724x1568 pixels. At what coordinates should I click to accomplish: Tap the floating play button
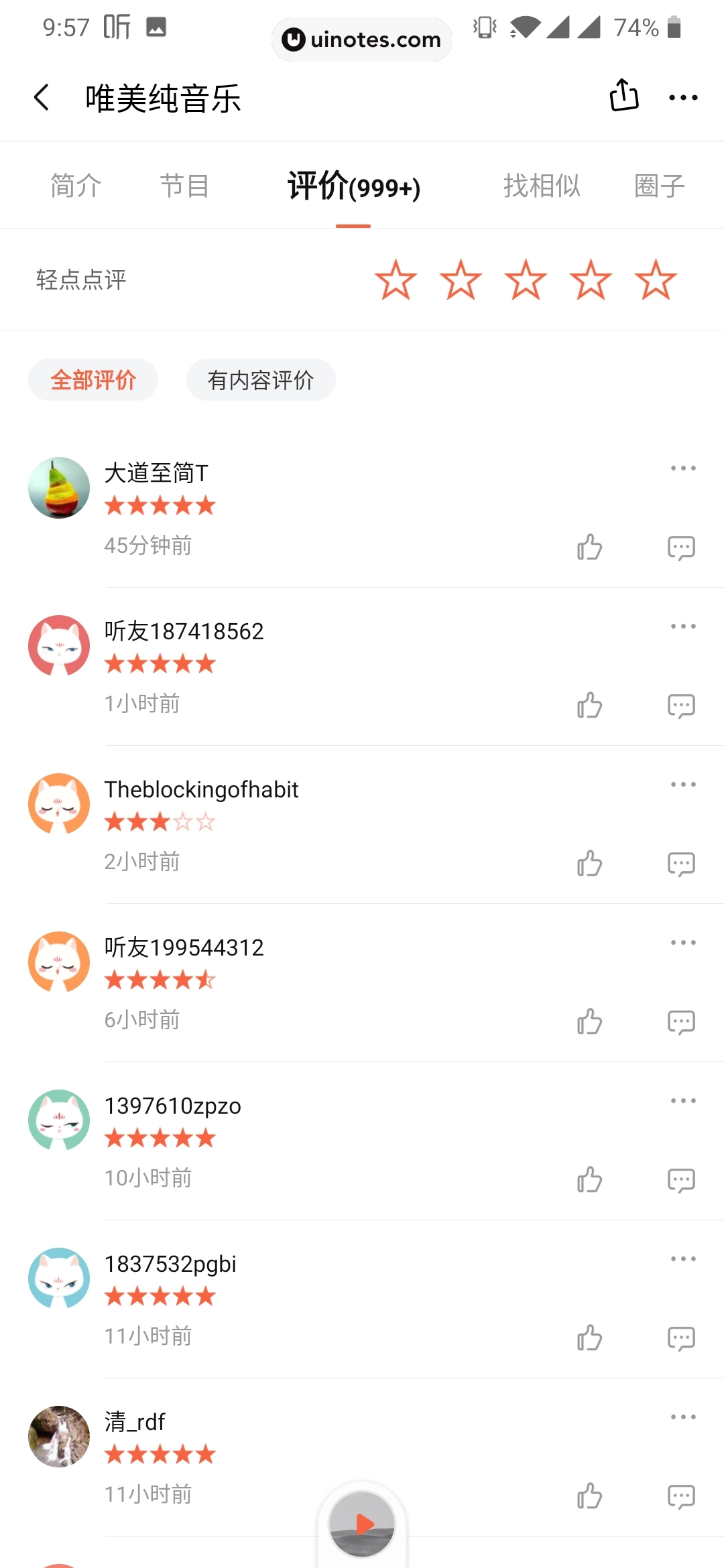362,1524
